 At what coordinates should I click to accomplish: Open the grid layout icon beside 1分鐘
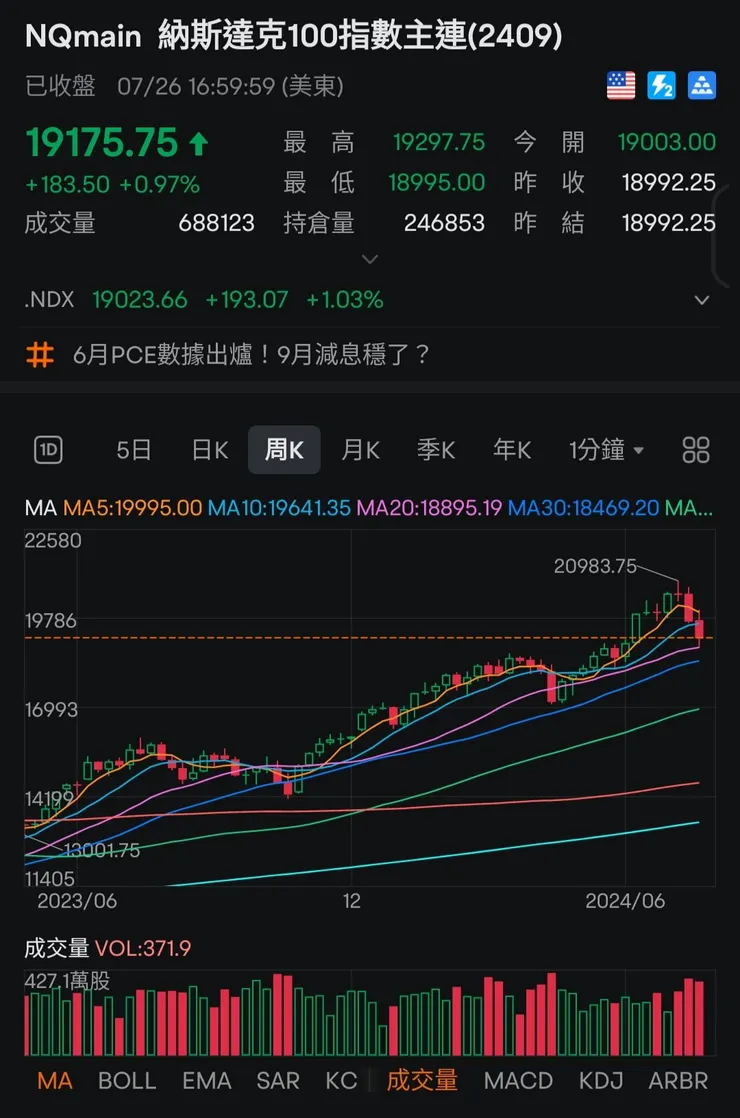(x=696, y=450)
